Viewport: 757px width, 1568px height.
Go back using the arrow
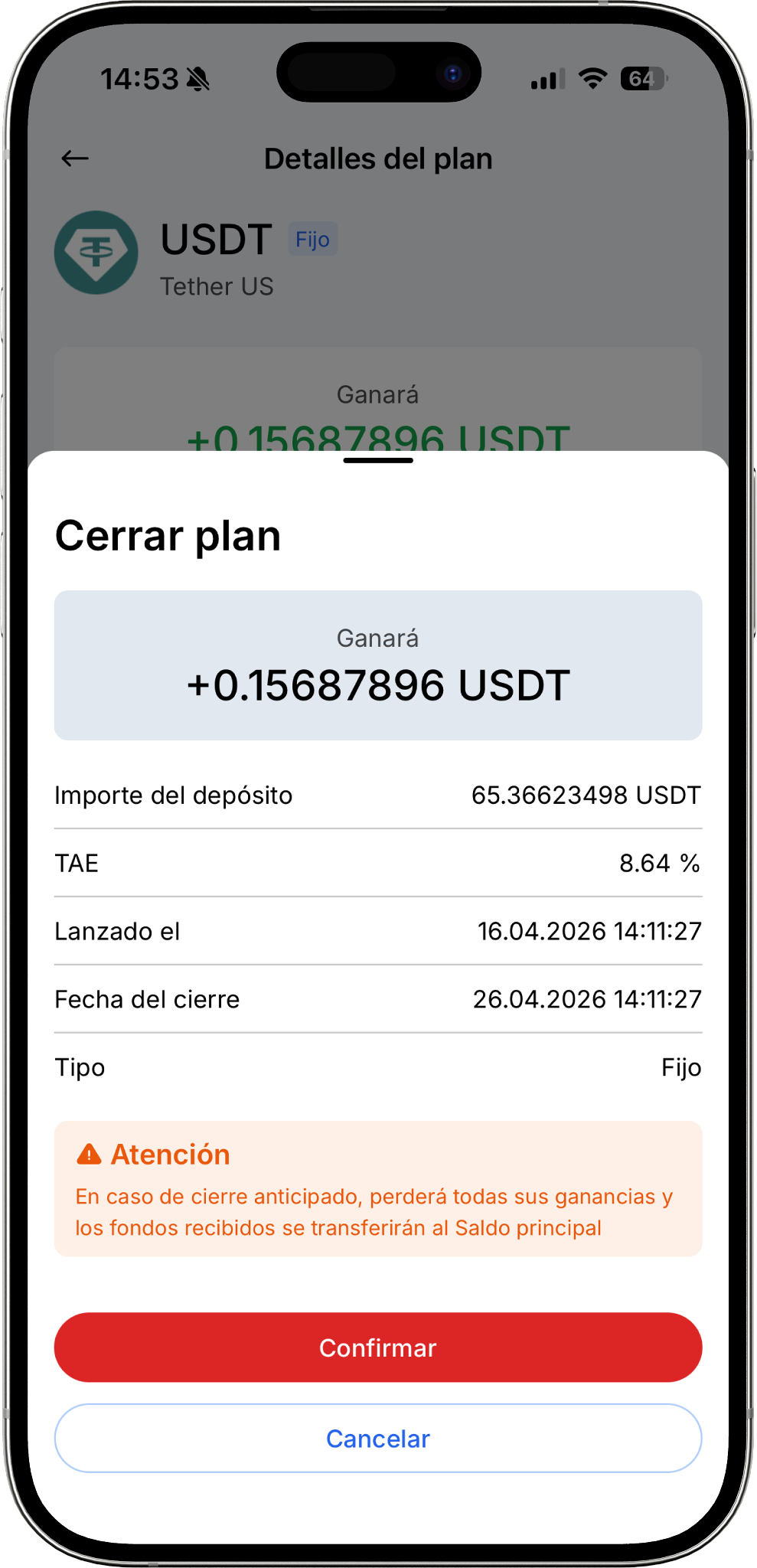coord(75,158)
